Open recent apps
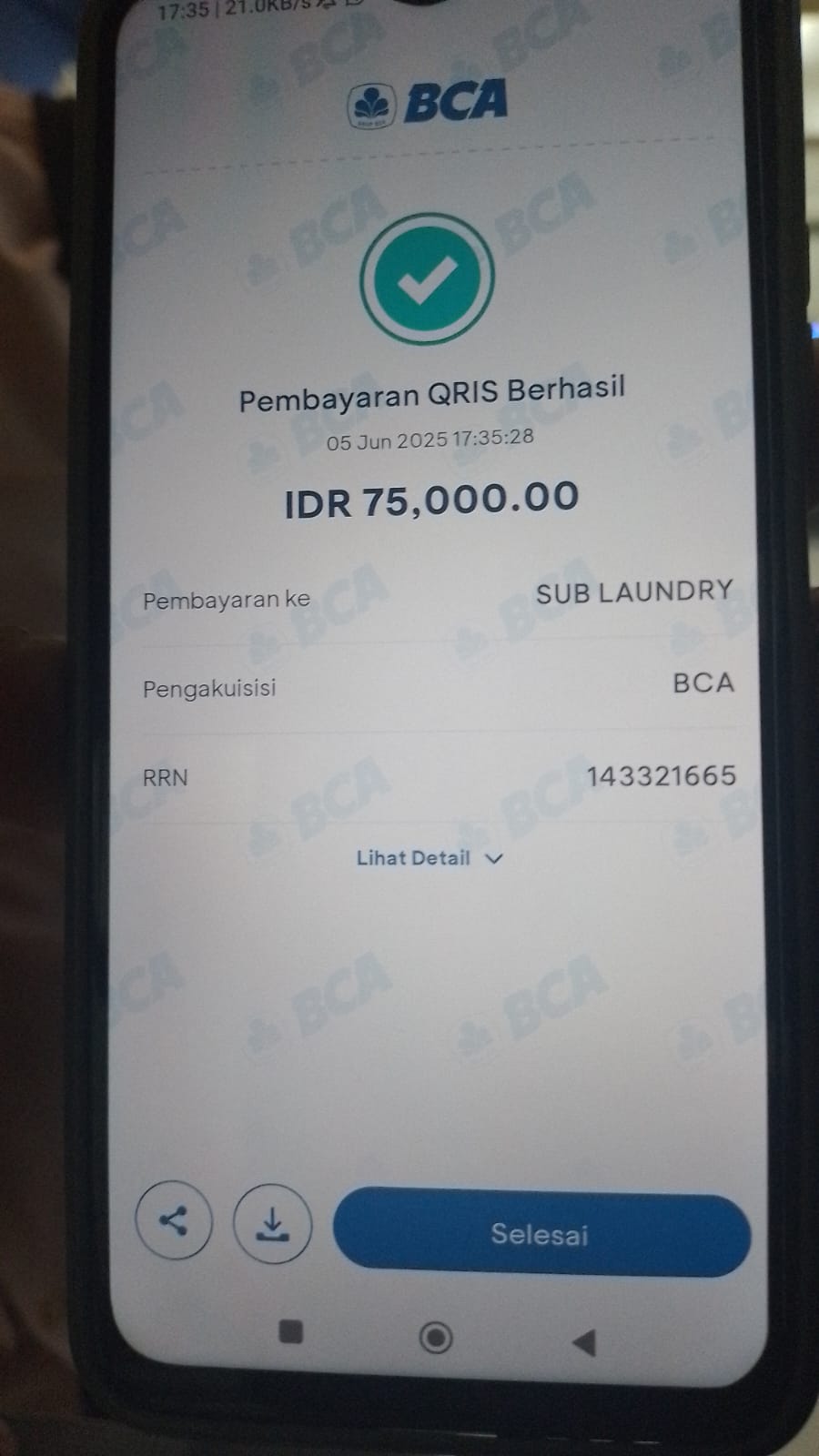 (290, 1331)
